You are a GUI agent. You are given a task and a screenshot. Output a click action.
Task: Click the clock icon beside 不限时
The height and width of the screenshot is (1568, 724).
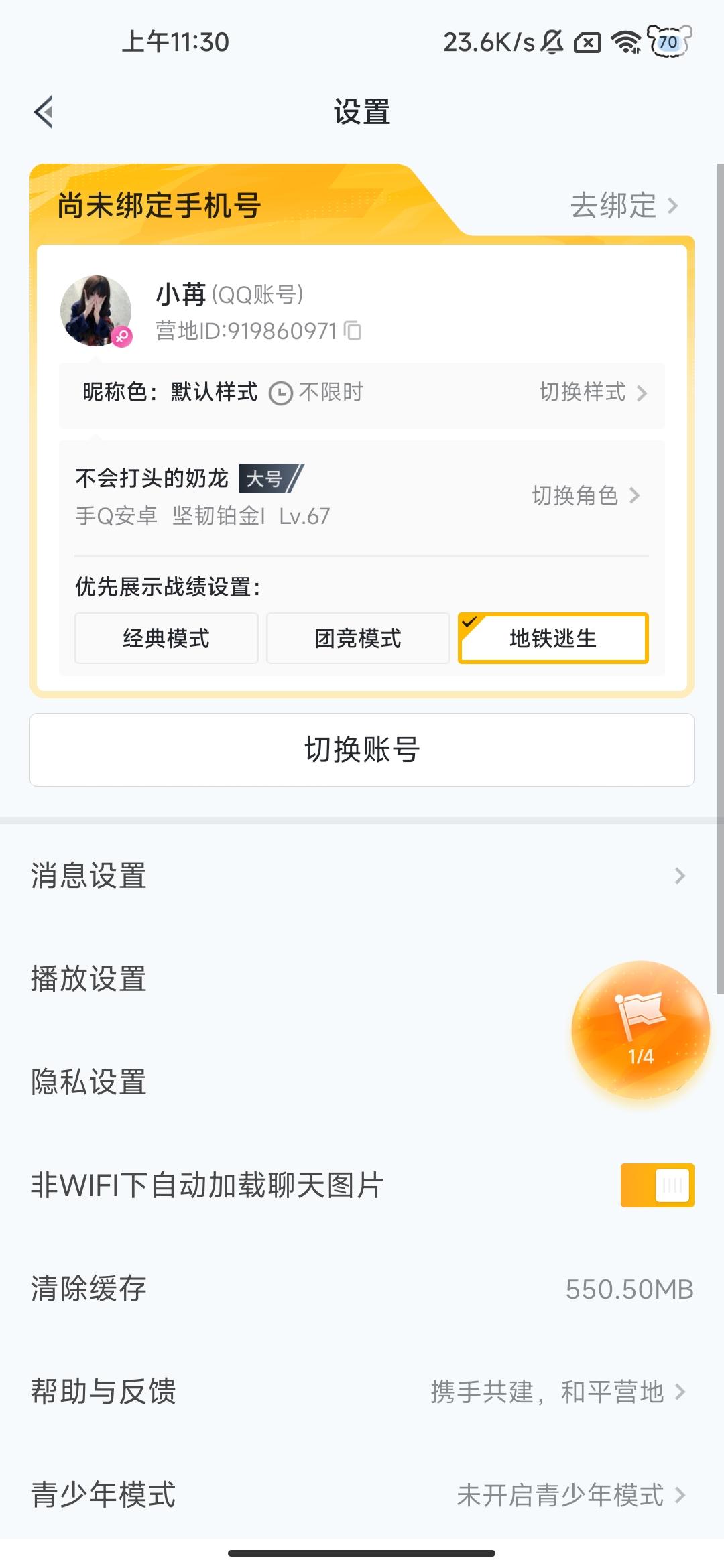(x=281, y=392)
